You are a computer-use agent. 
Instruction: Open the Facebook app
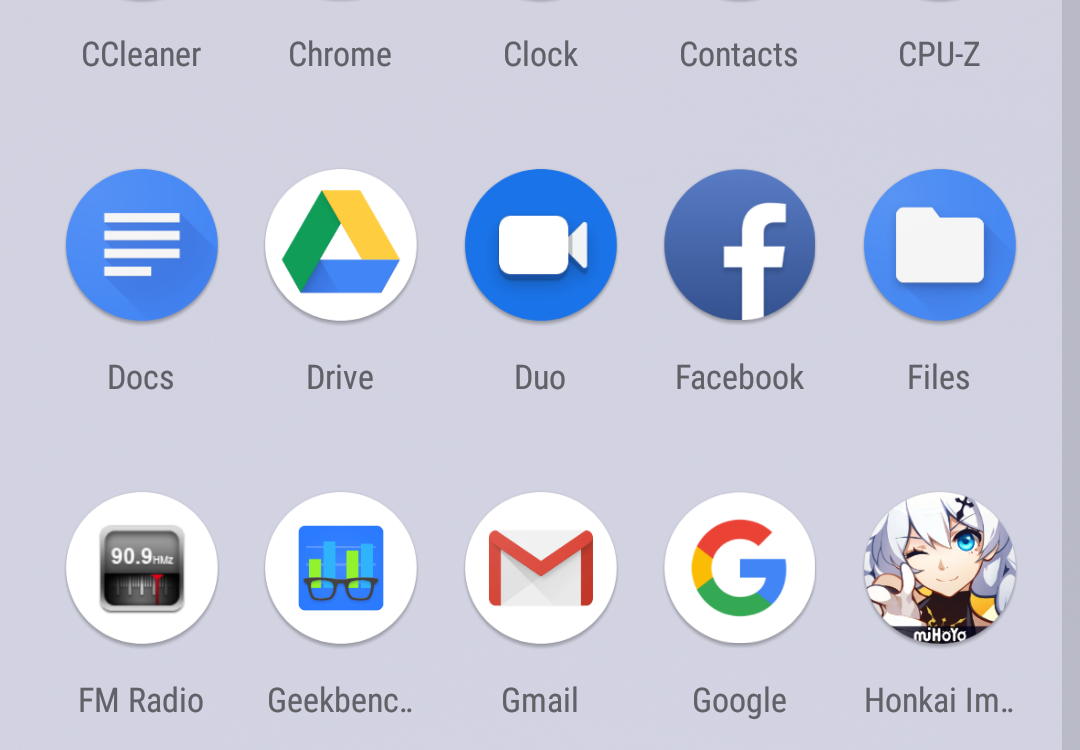[739, 245]
